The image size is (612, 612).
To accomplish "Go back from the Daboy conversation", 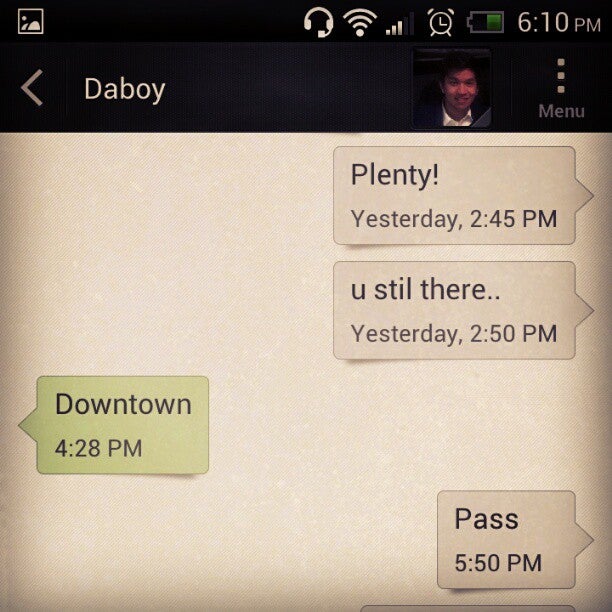I will click(x=32, y=89).
